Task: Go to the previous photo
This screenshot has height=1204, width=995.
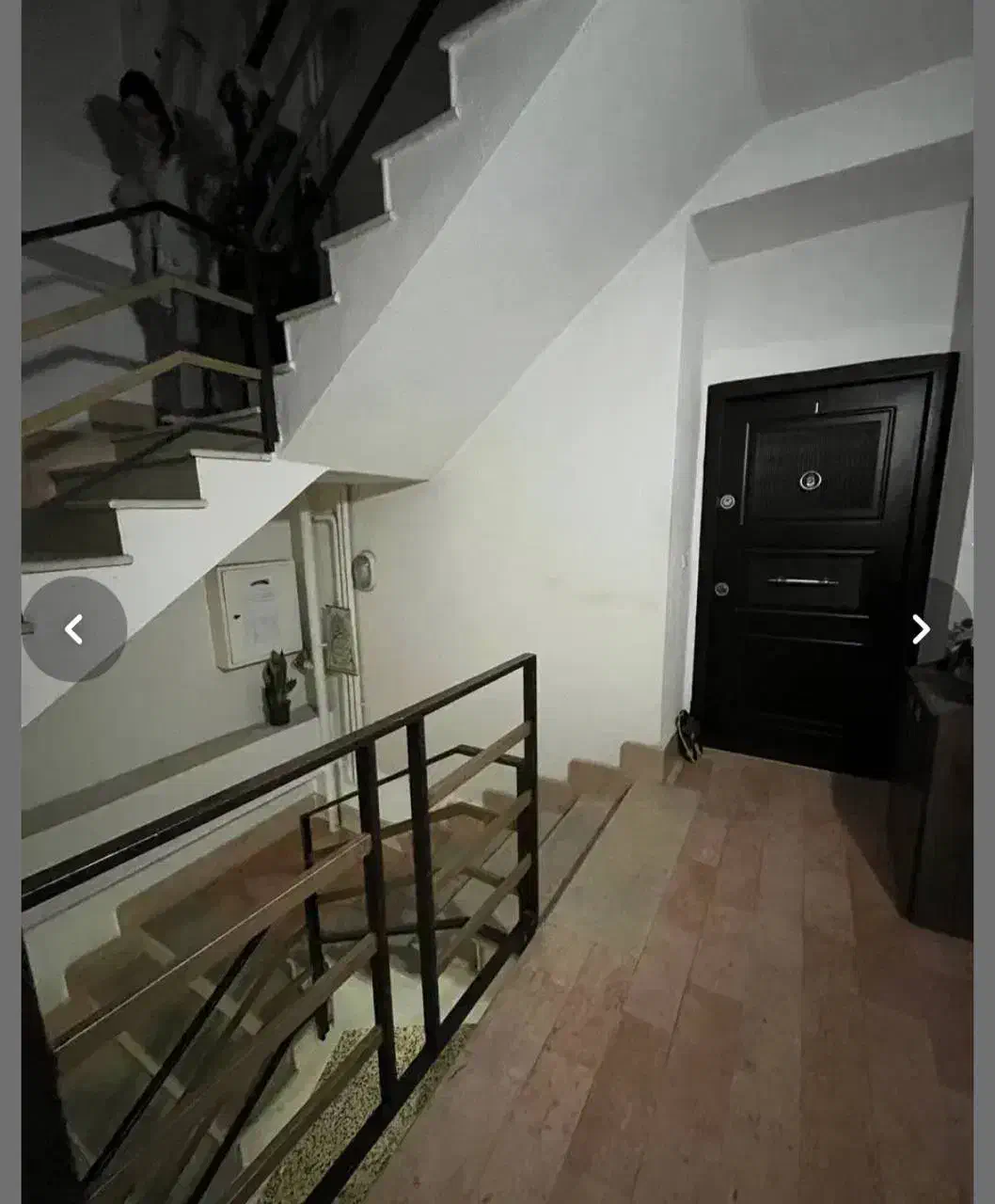Action: tap(74, 628)
